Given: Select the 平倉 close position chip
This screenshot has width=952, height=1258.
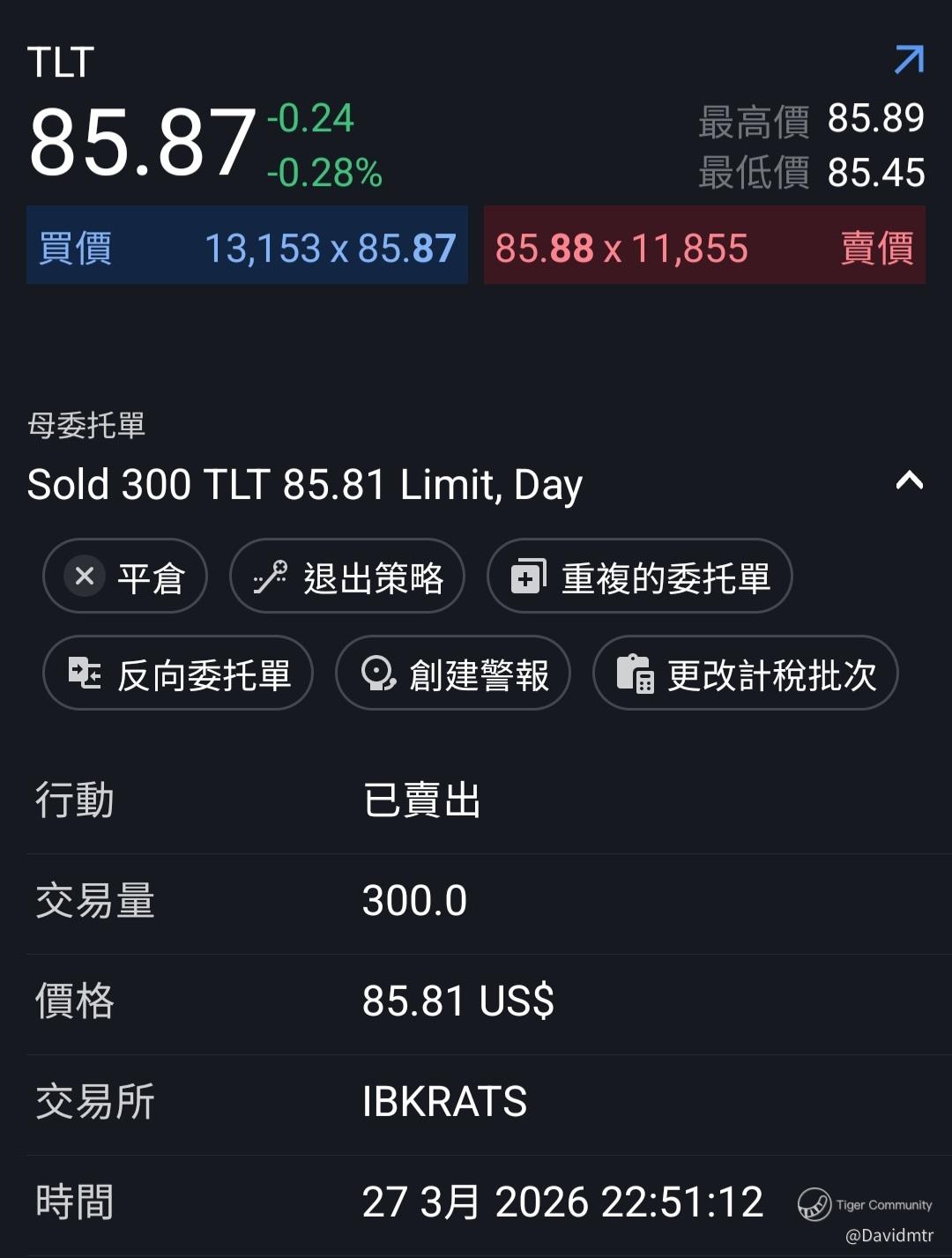Looking at the screenshot, I should 125,577.
